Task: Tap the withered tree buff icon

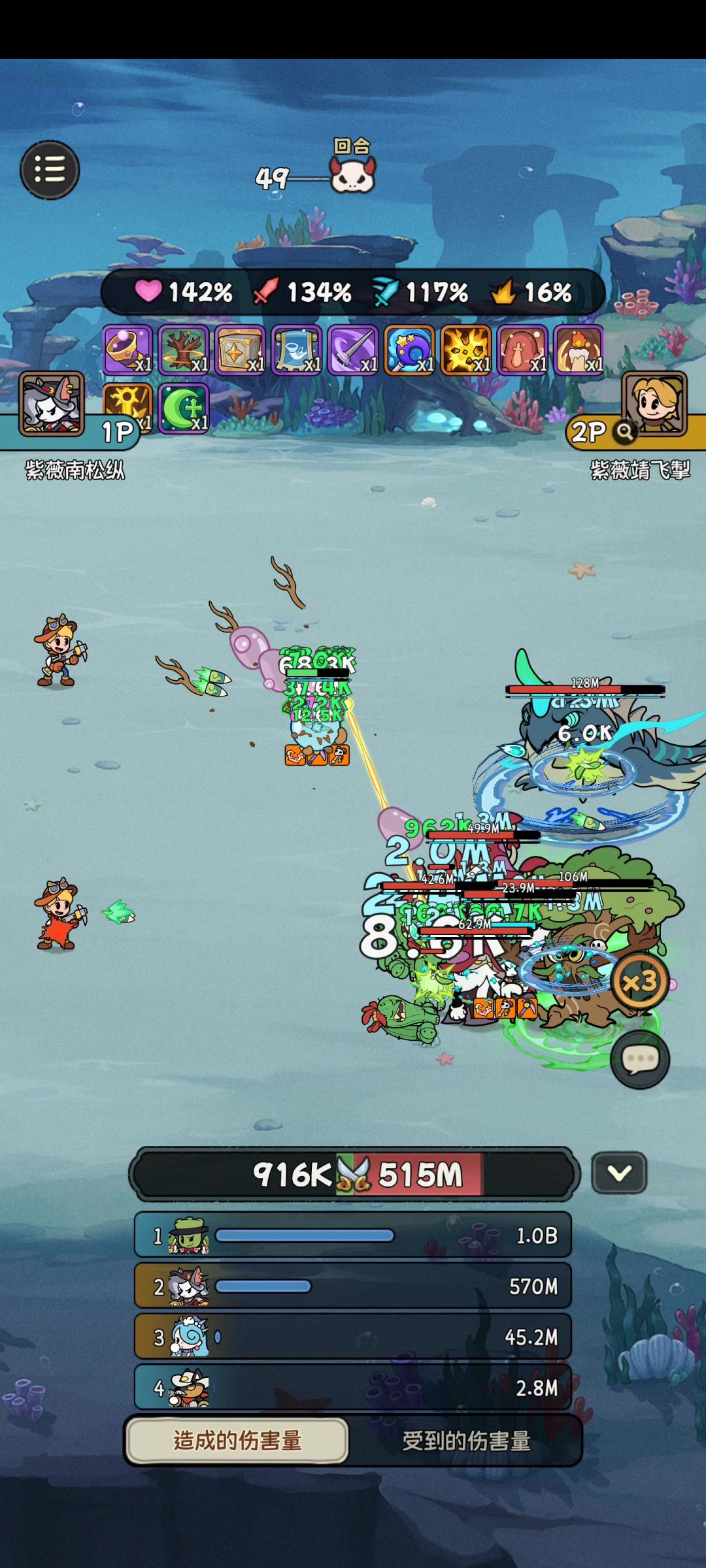Action: (x=184, y=350)
